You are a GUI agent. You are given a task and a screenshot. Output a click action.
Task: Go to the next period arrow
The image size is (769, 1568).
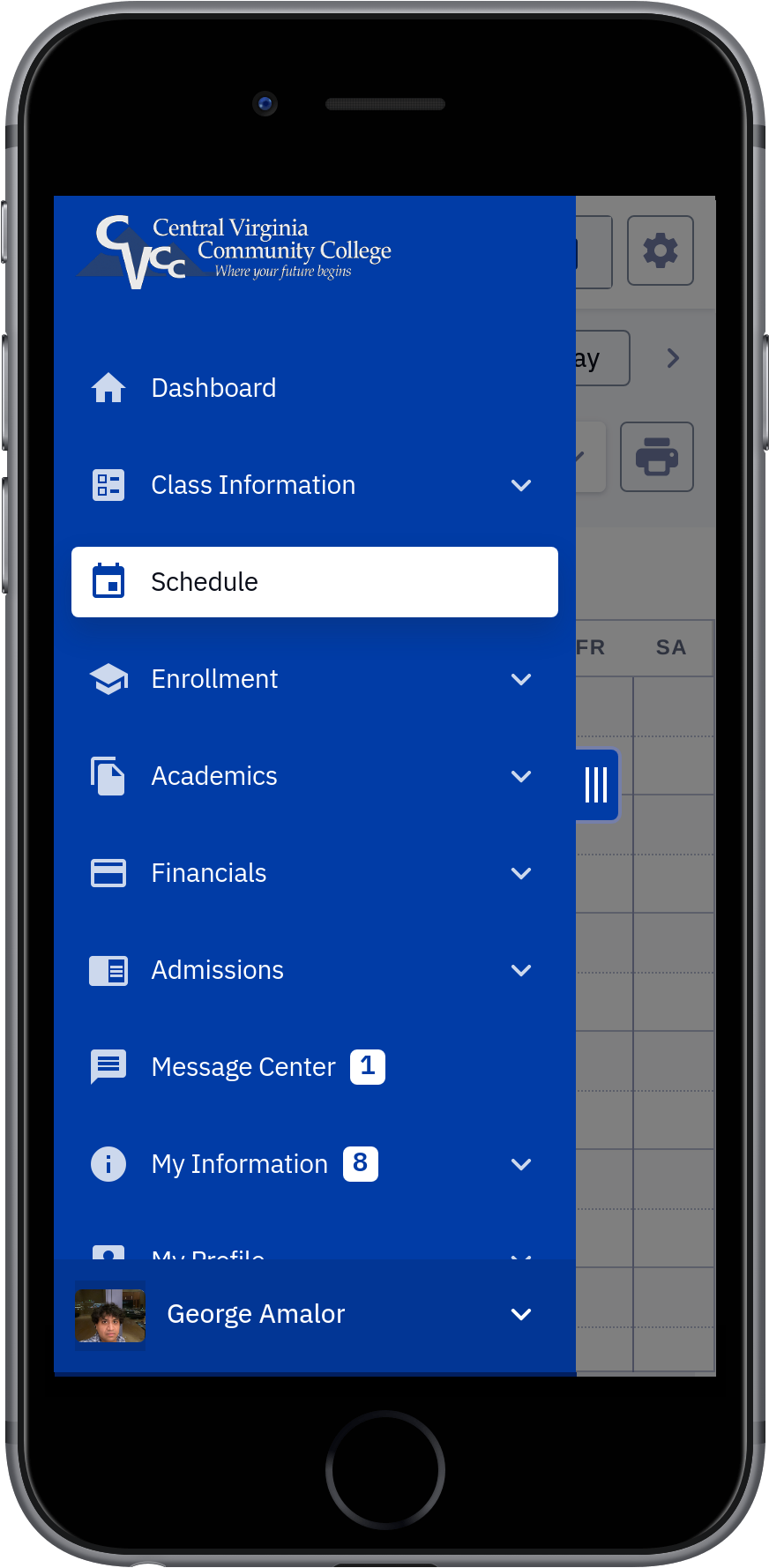[674, 358]
